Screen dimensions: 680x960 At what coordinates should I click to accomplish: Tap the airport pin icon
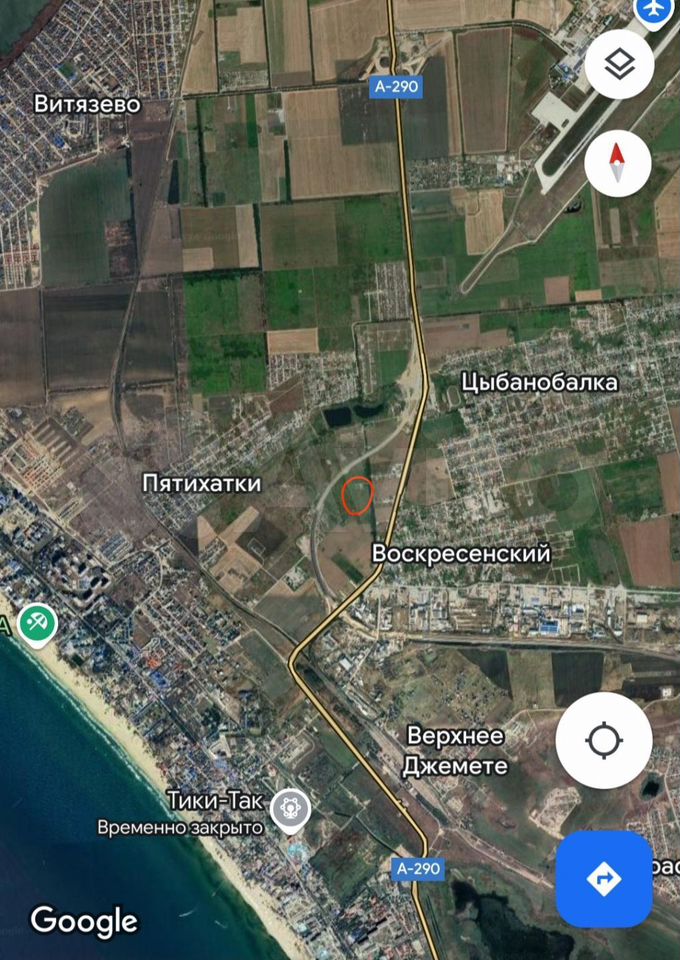(x=652, y=10)
